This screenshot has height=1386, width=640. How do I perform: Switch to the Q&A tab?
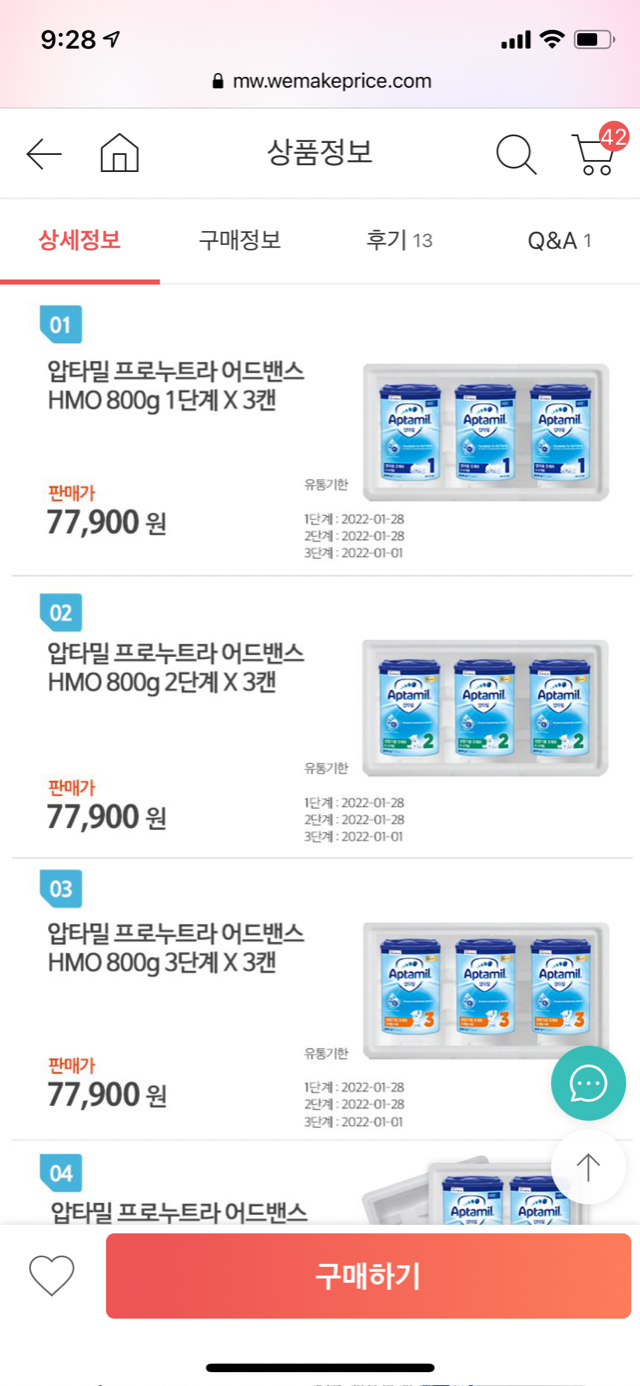click(x=559, y=240)
